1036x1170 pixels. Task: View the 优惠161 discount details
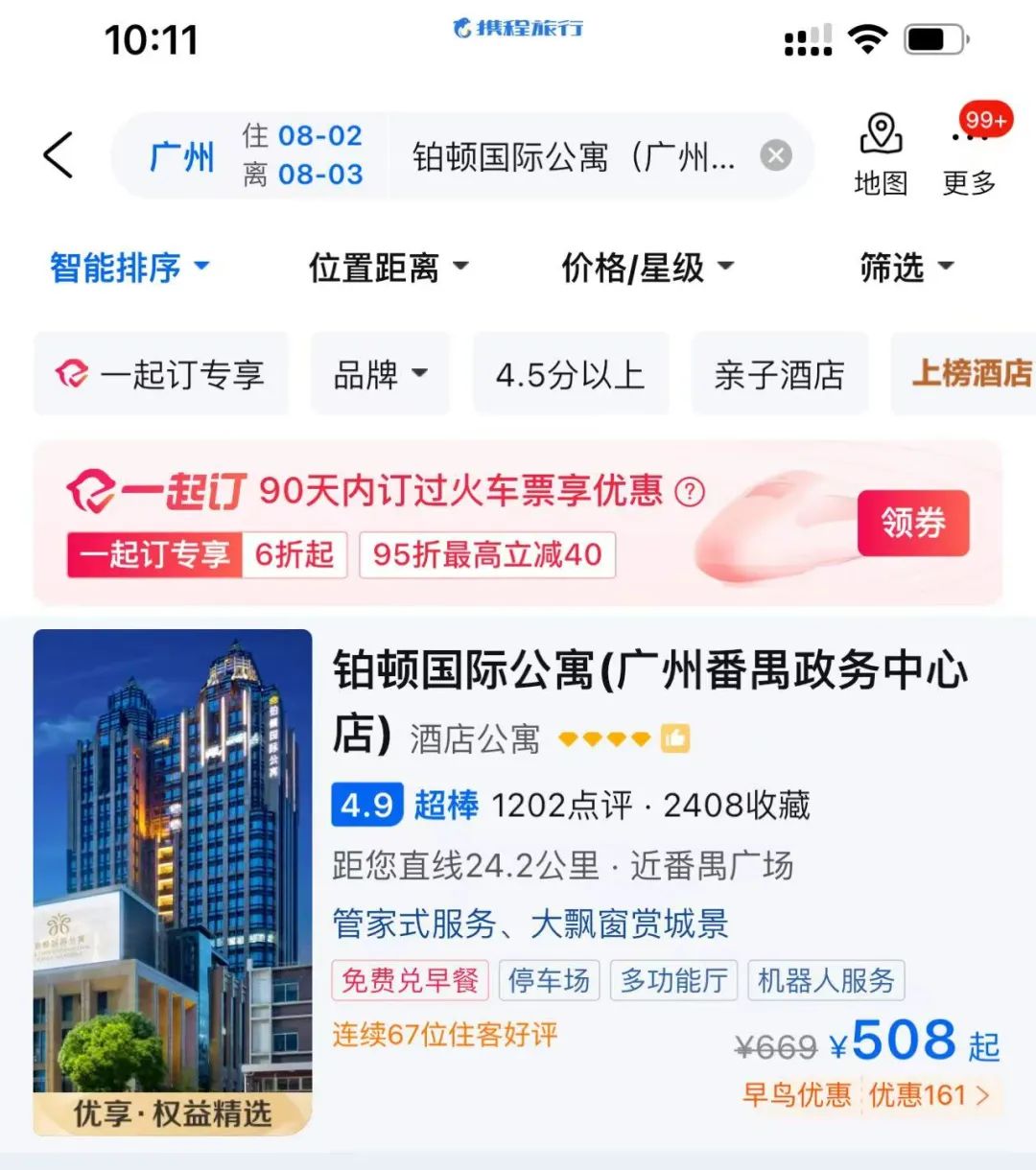click(928, 1095)
